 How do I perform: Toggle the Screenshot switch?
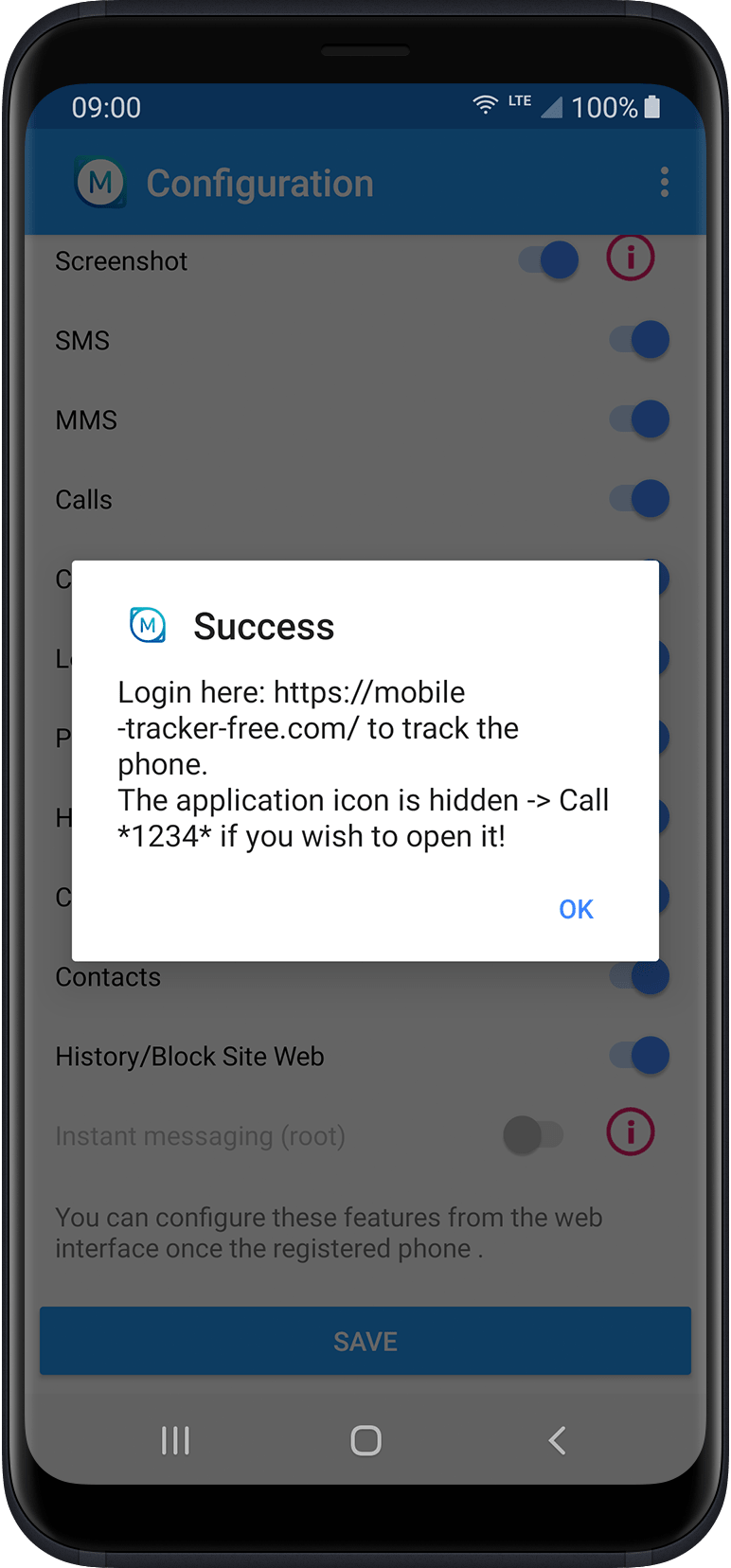[549, 259]
